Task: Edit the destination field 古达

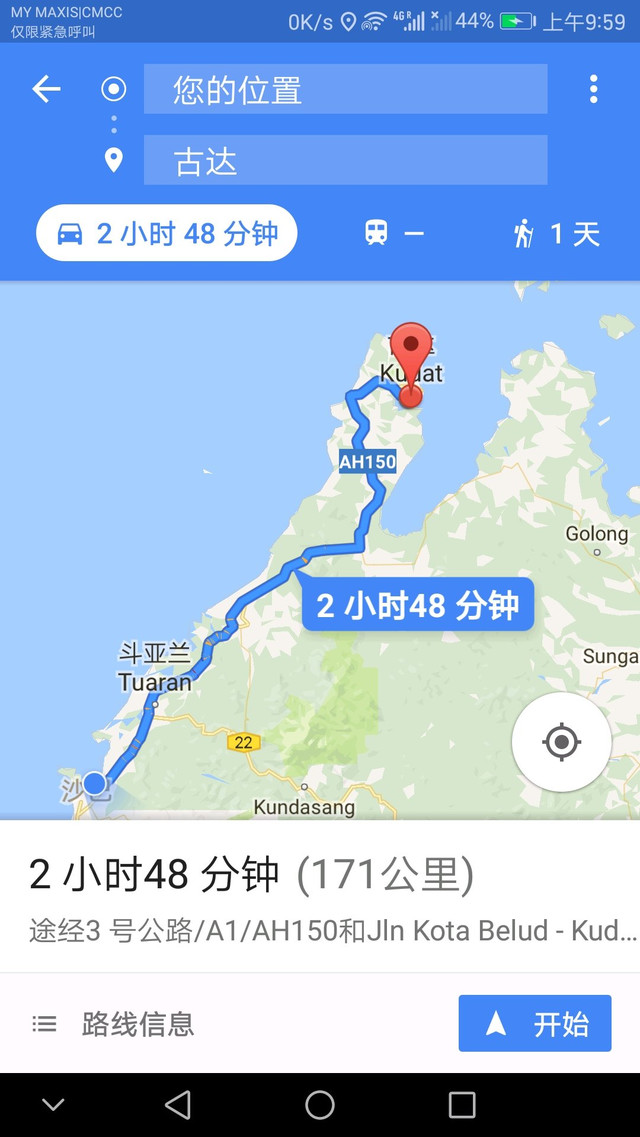Action: pyautogui.click(x=345, y=161)
